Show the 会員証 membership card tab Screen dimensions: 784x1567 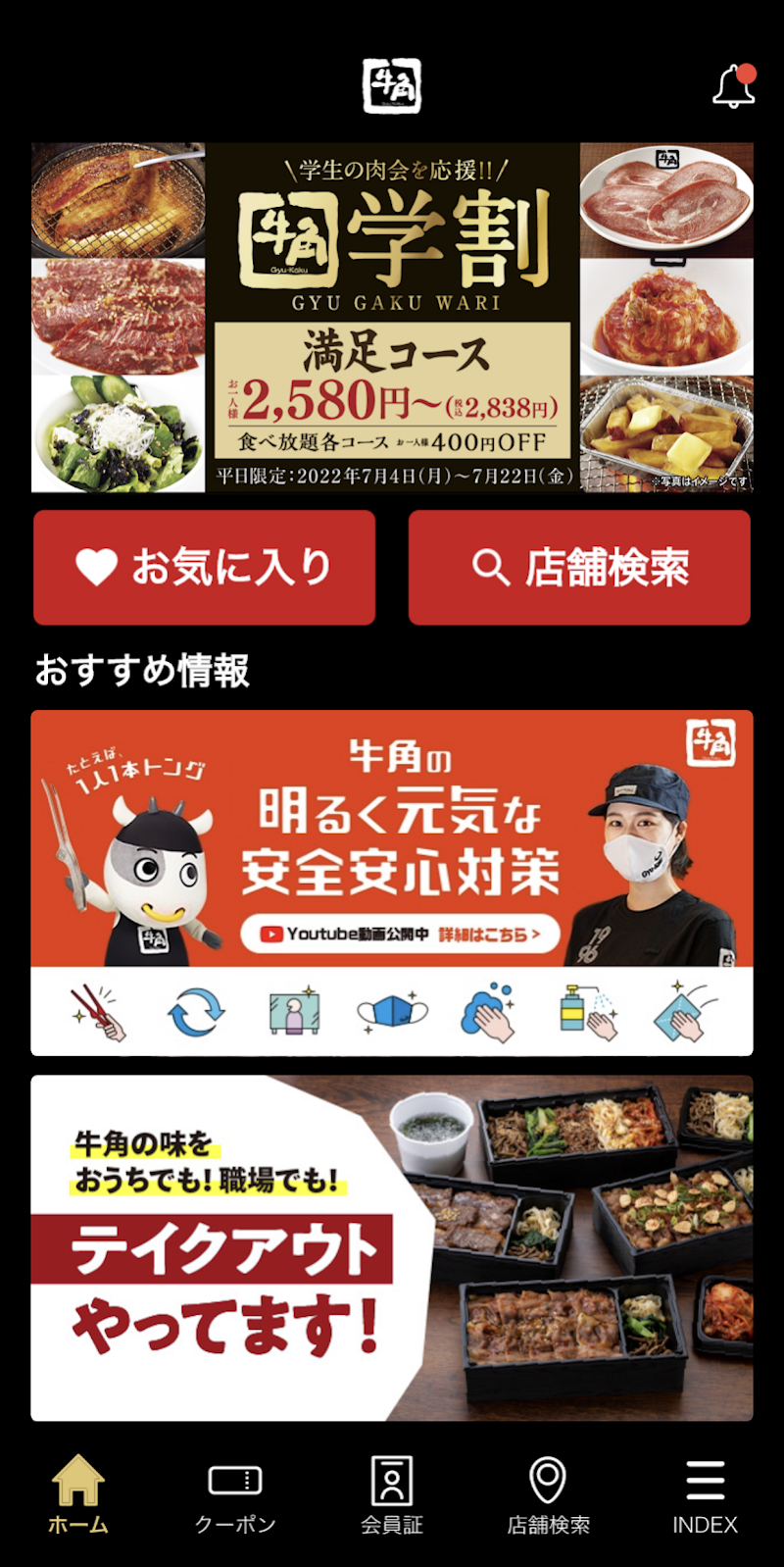pos(392,1494)
